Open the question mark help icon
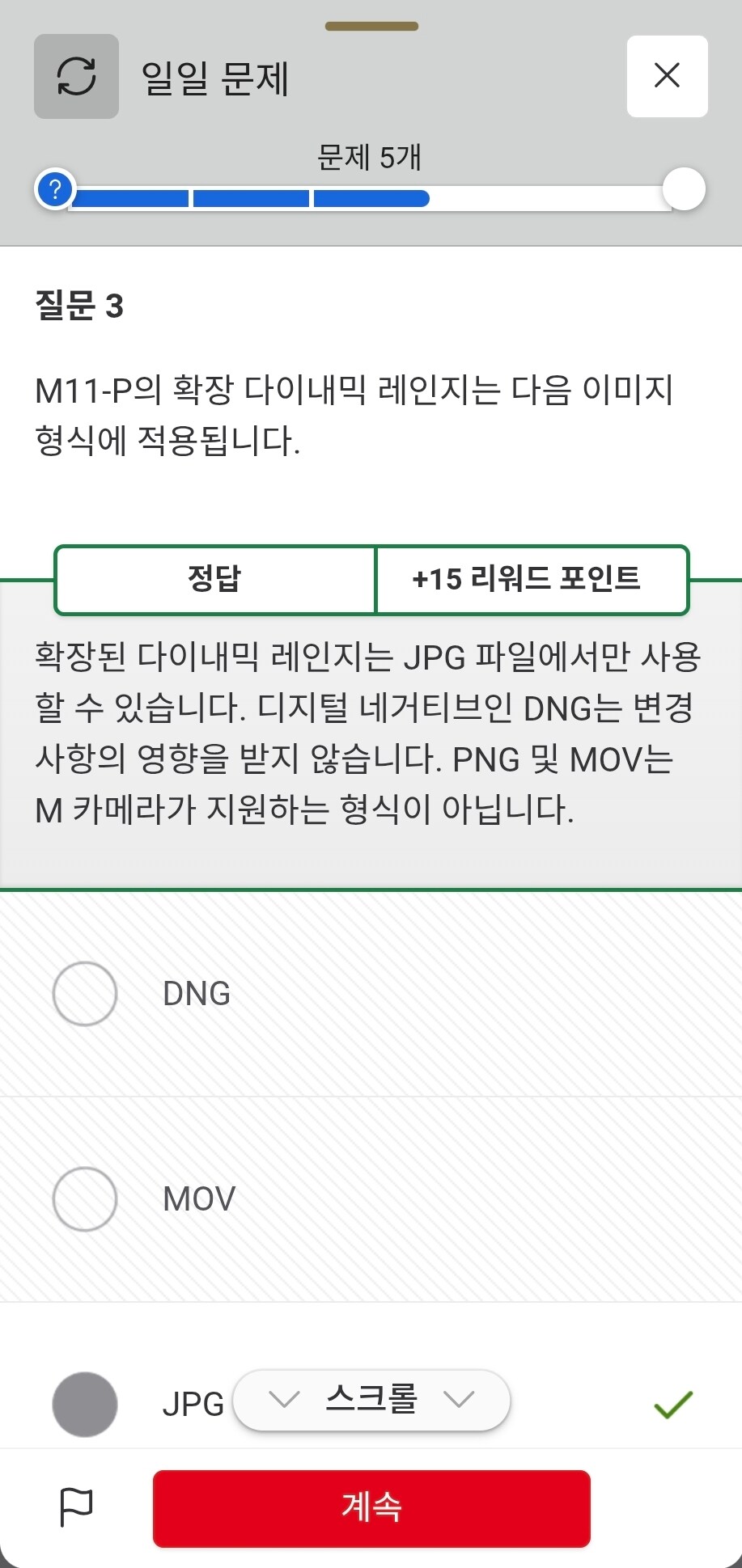This screenshot has width=742, height=1568. click(55, 190)
